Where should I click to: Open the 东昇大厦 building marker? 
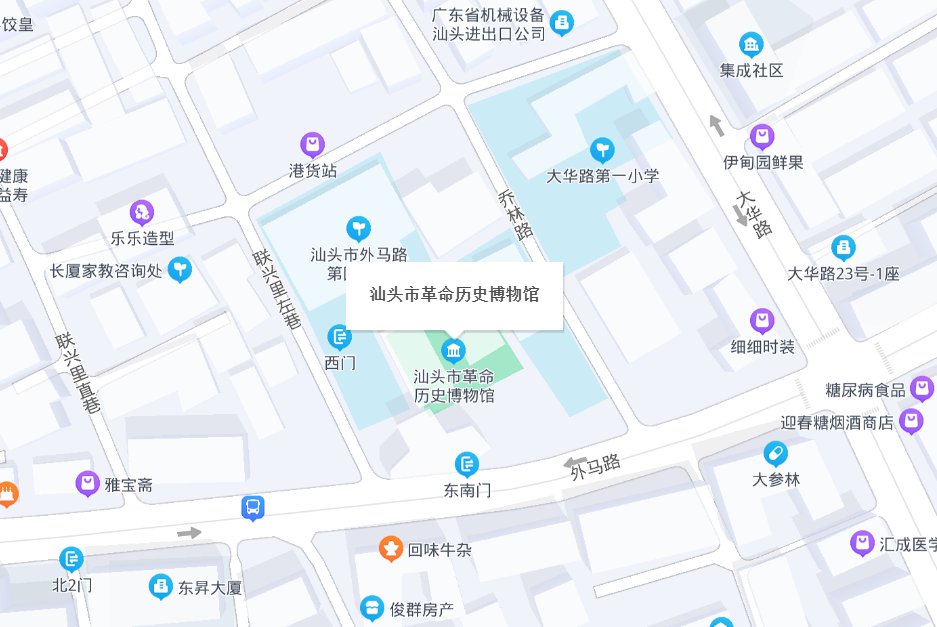pos(160,586)
